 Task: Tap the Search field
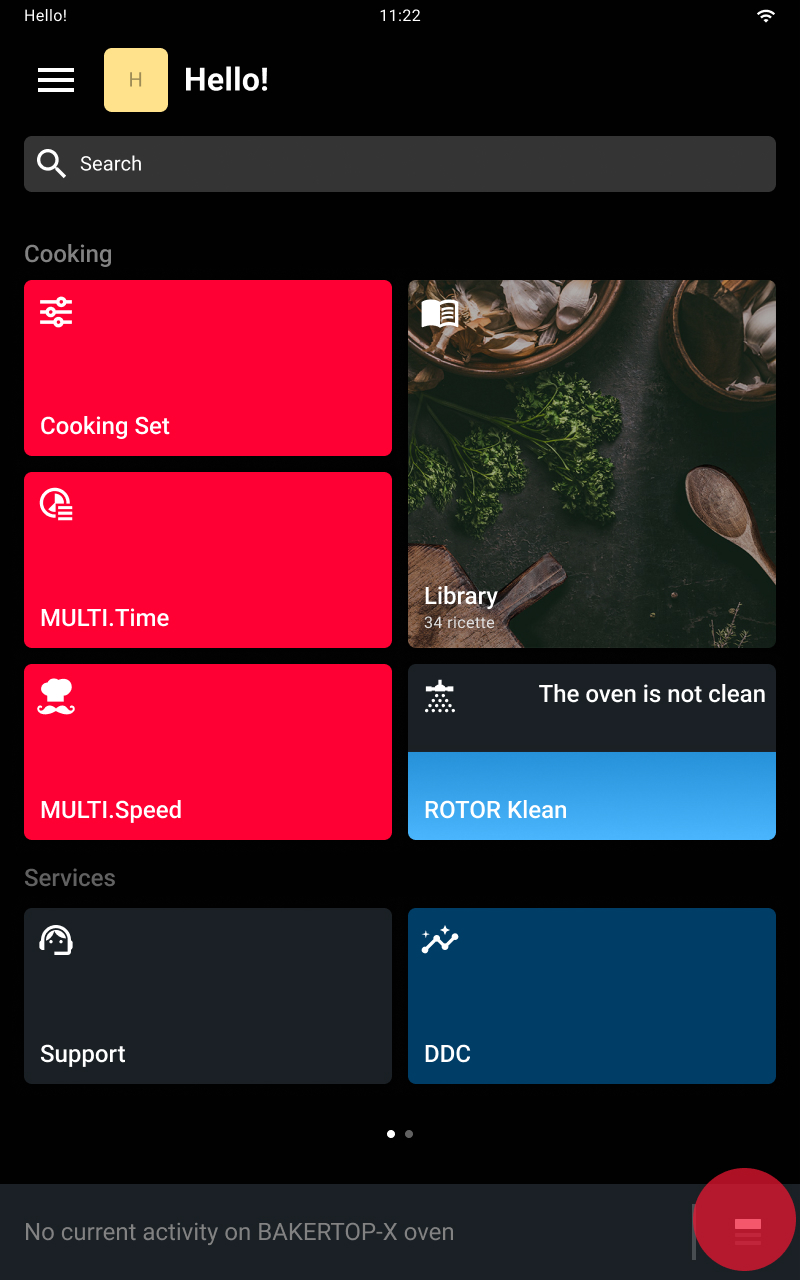click(400, 164)
